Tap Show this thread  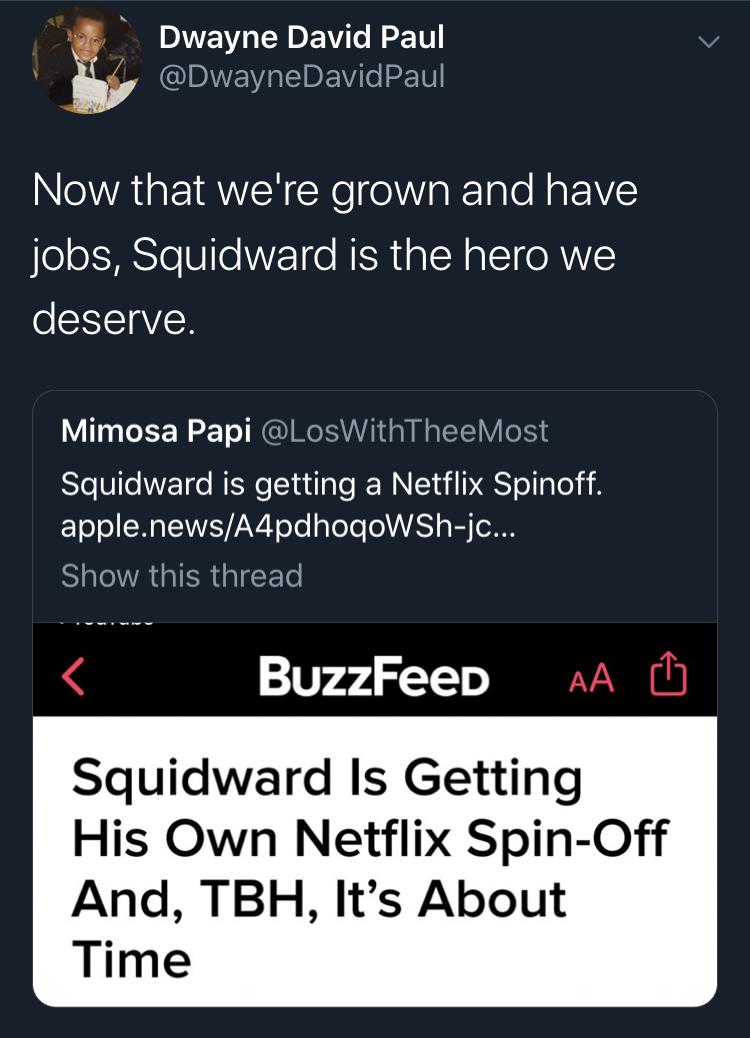pyautogui.click(x=181, y=576)
